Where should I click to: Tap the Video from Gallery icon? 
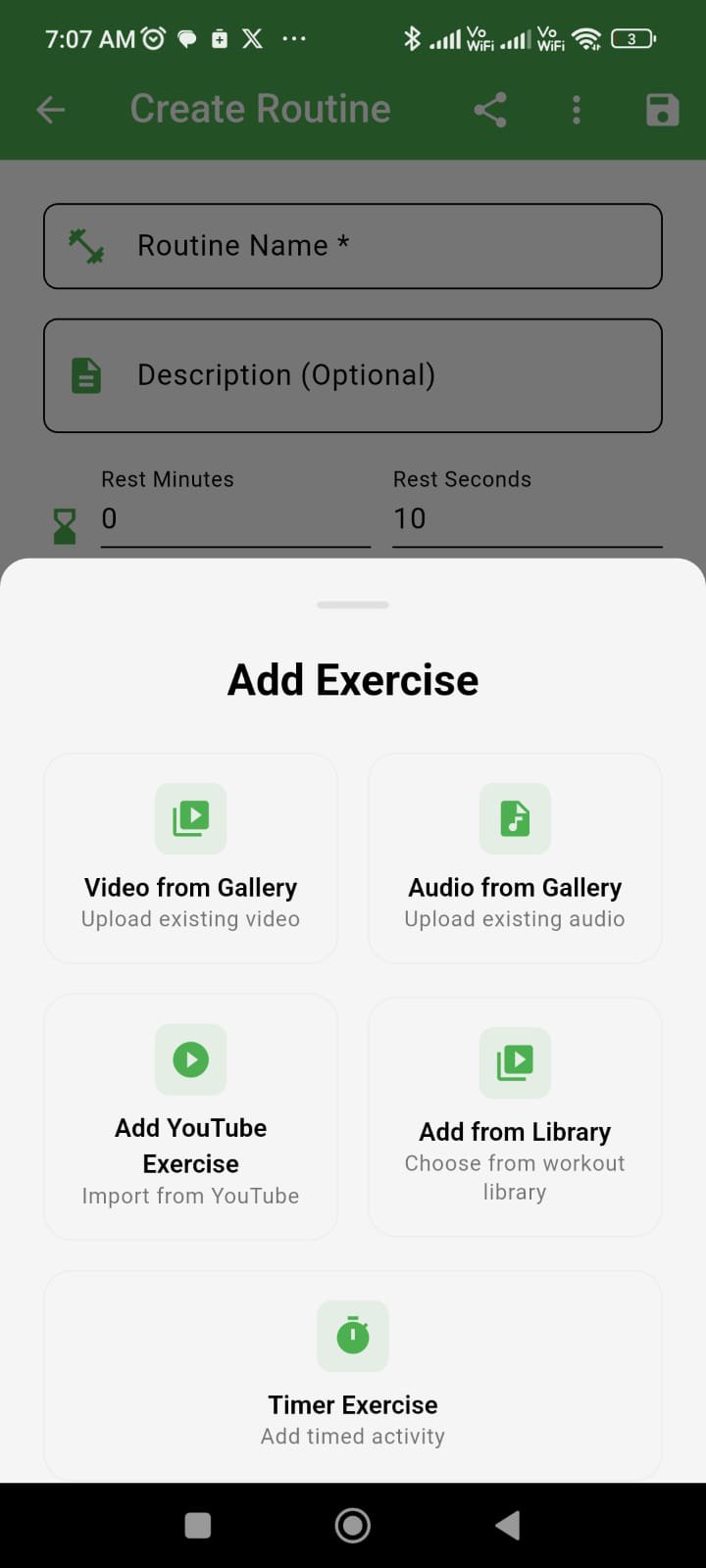coord(190,818)
